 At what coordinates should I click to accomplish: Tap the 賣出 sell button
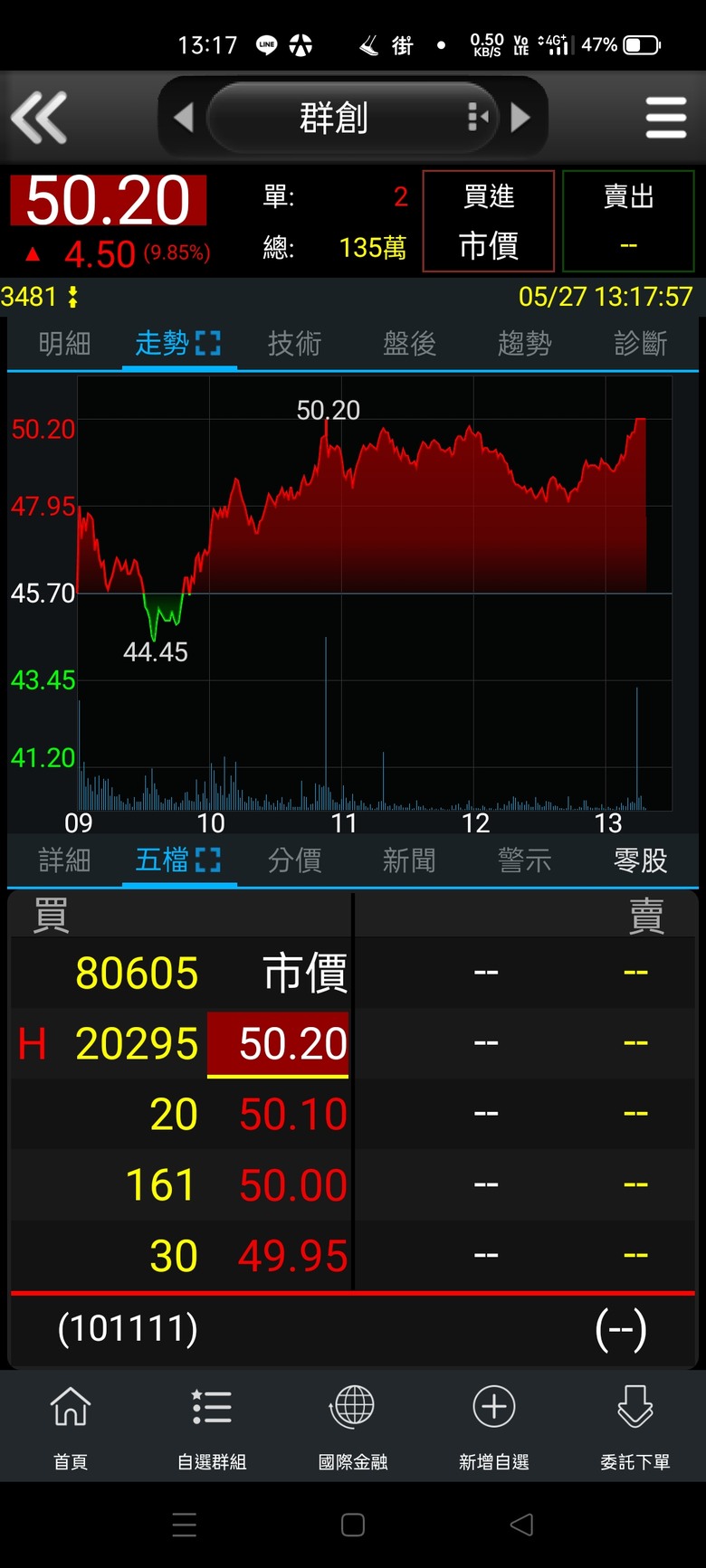coord(628,221)
